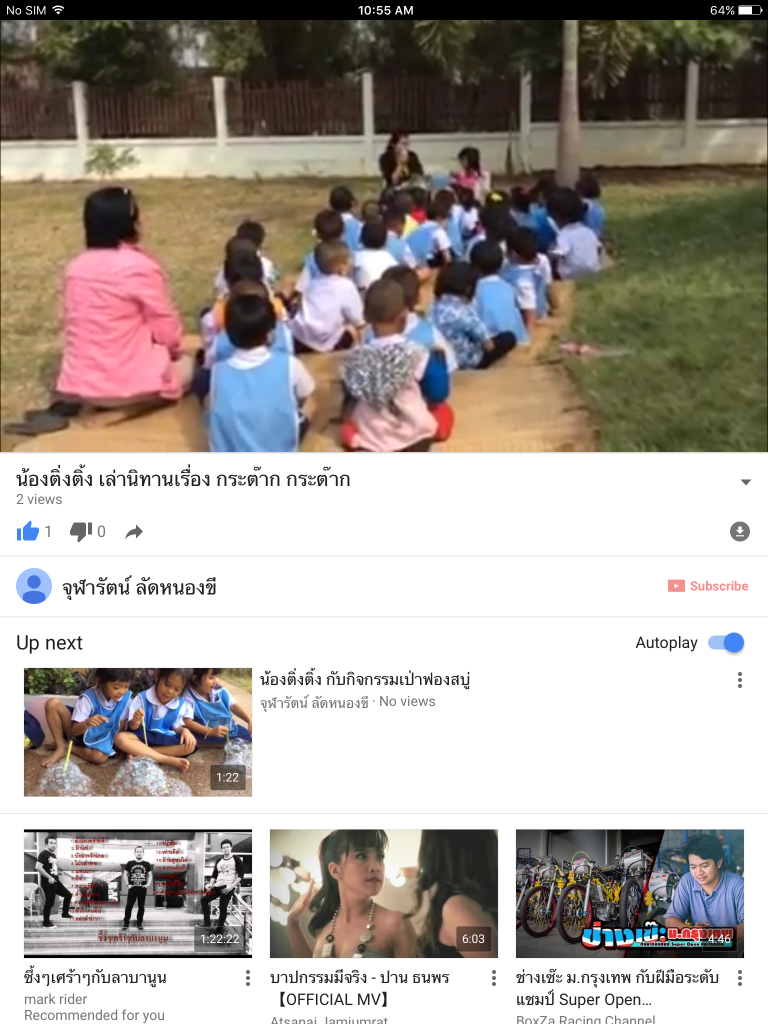768x1024 pixels.
Task: Download this video for offline viewing
Action: pyautogui.click(x=739, y=531)
